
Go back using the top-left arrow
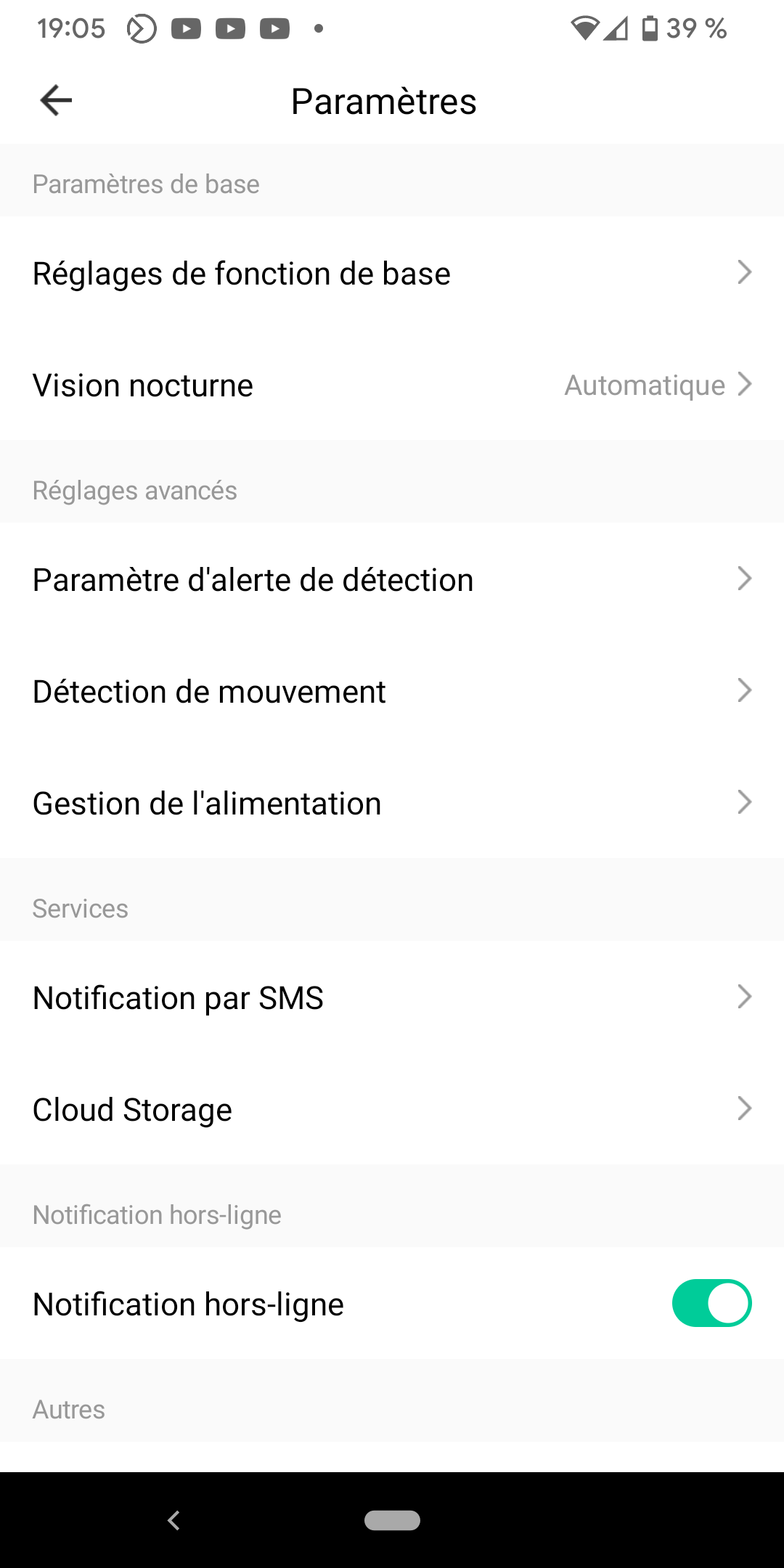point(56,100)
